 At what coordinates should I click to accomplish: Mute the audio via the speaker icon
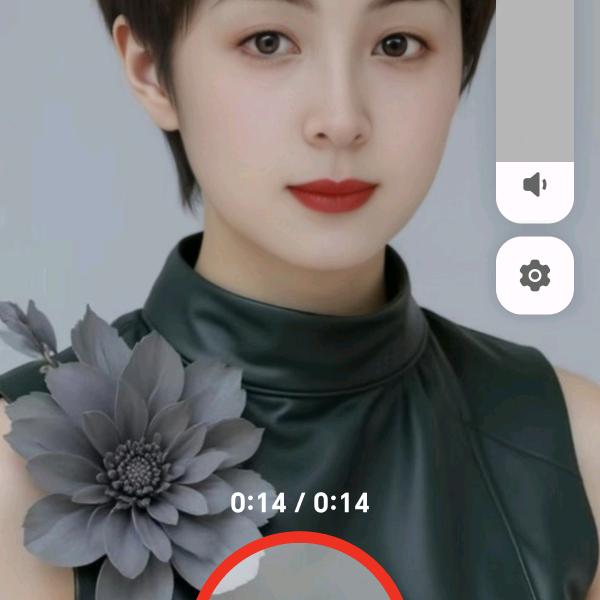535,185
